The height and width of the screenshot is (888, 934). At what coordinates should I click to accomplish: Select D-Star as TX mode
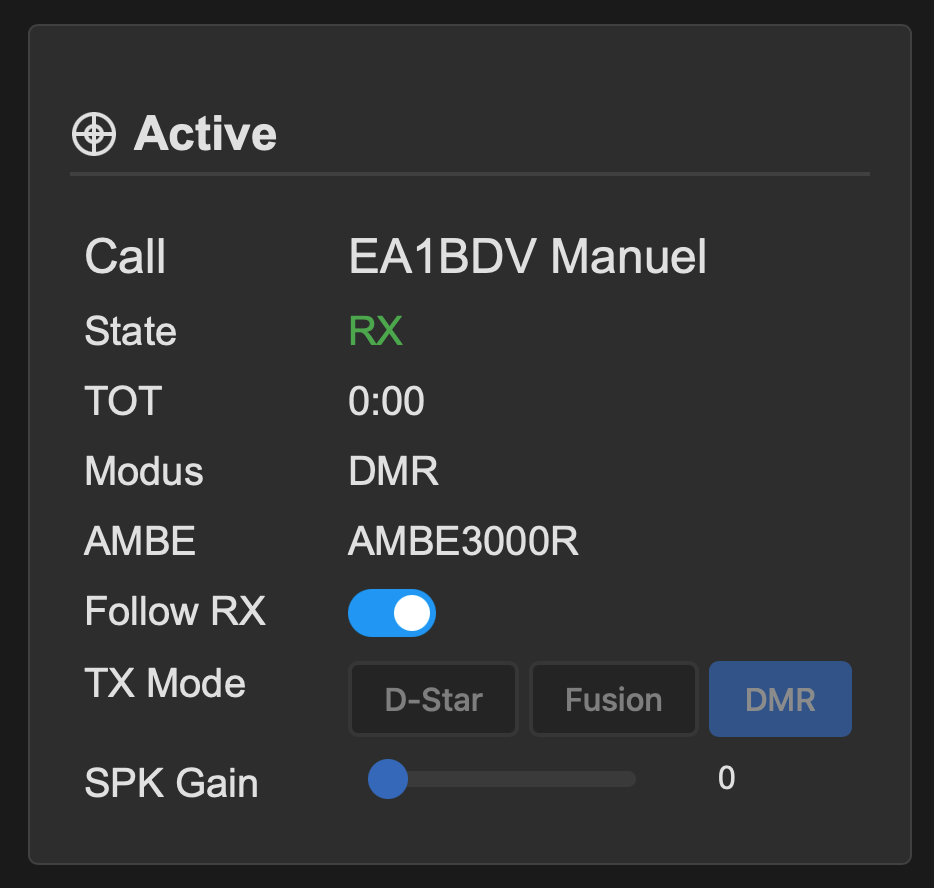[433, 699]
